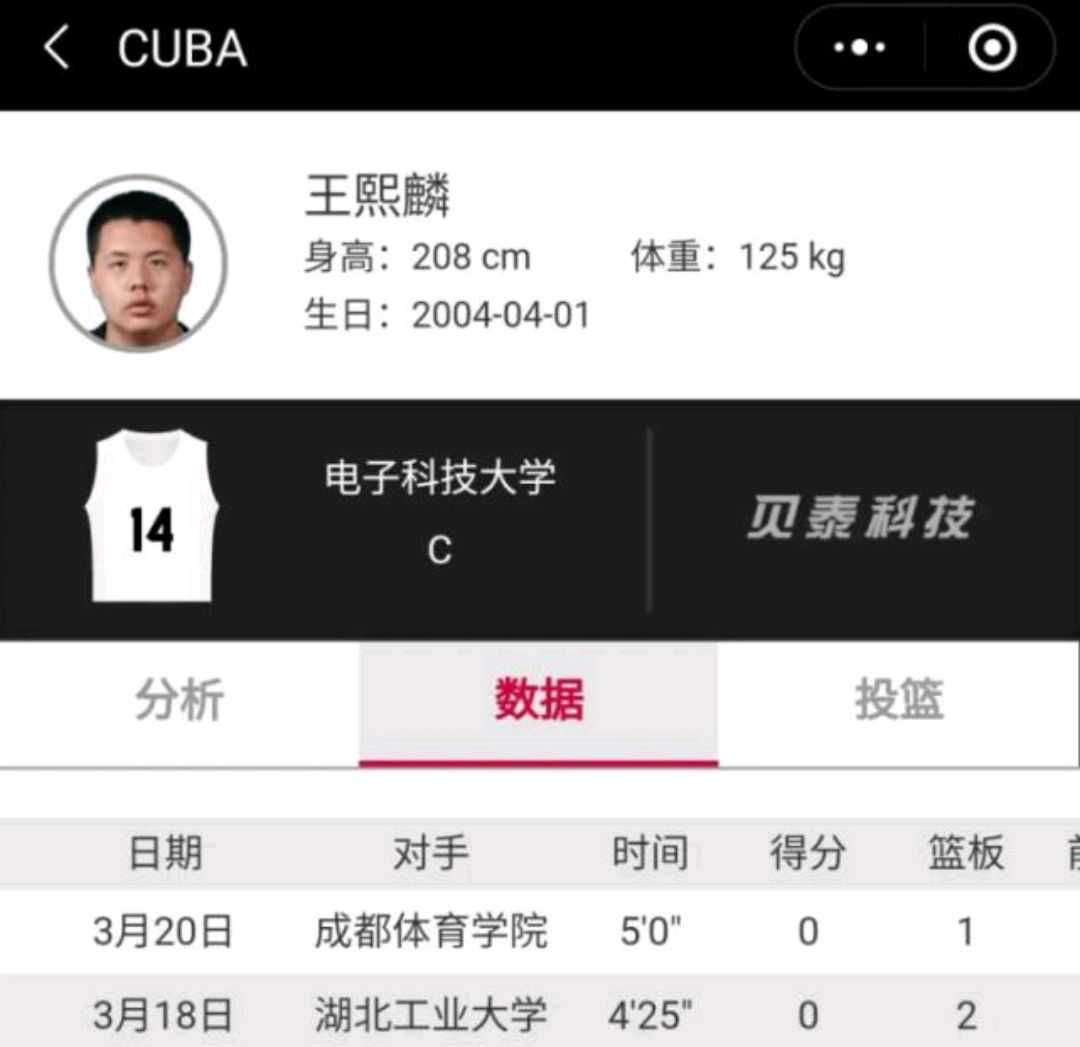
Task: Open the mini program more options menu
Action: click(860, 48)
